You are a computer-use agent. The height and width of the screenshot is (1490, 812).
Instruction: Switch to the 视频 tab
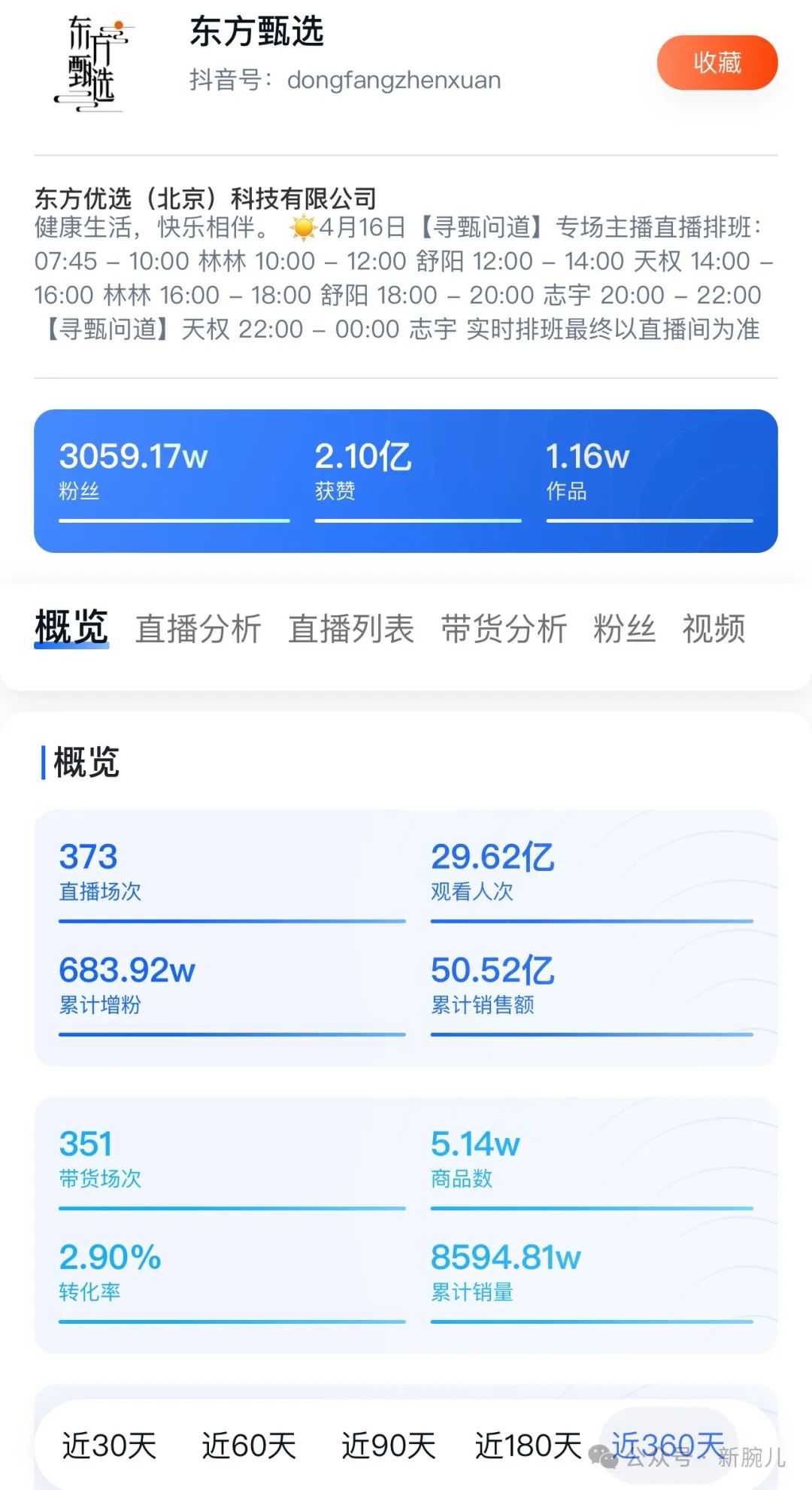tap(714, 629)
